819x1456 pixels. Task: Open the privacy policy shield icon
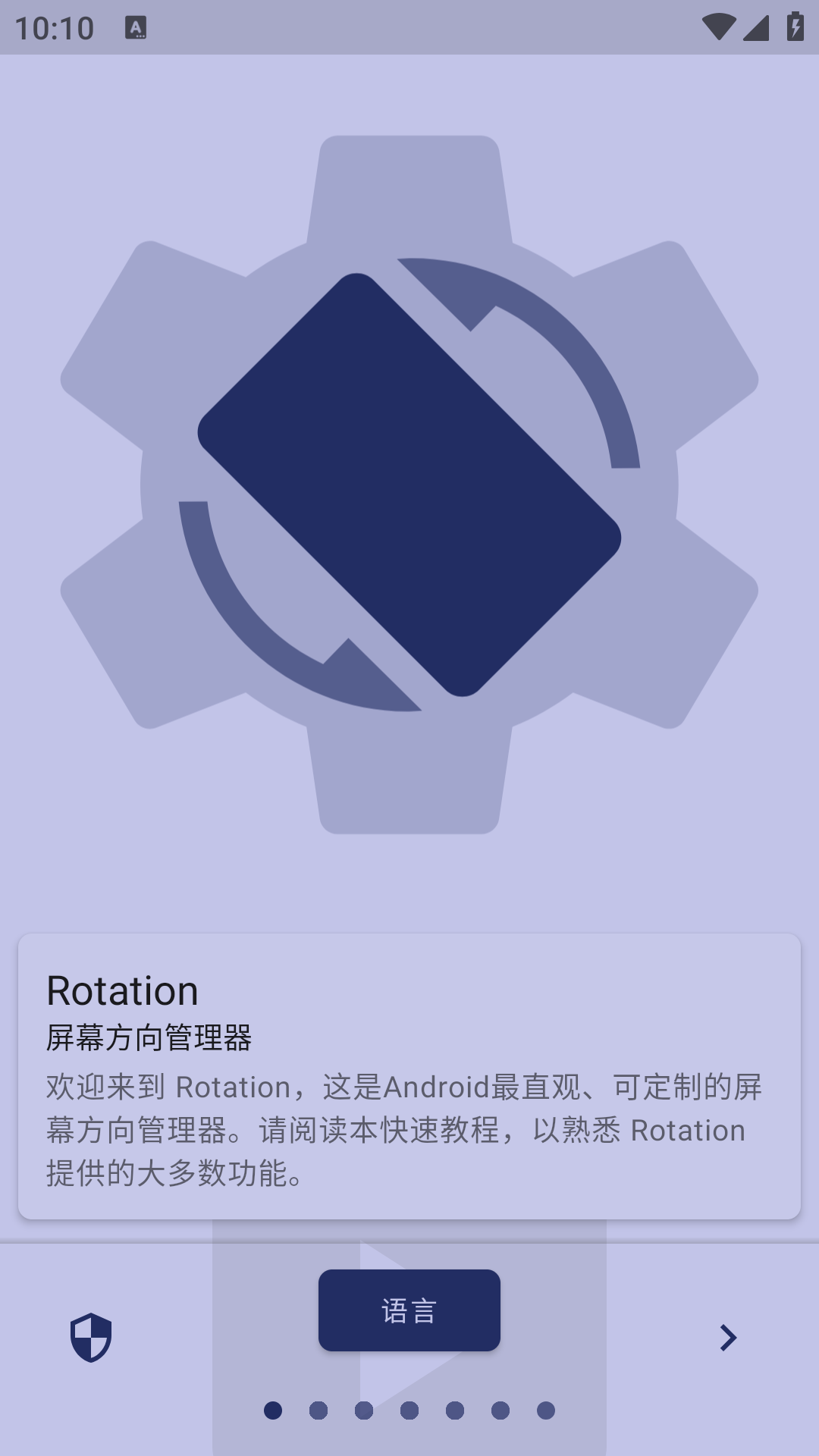pyautogui.click(x=91, y=1337)
